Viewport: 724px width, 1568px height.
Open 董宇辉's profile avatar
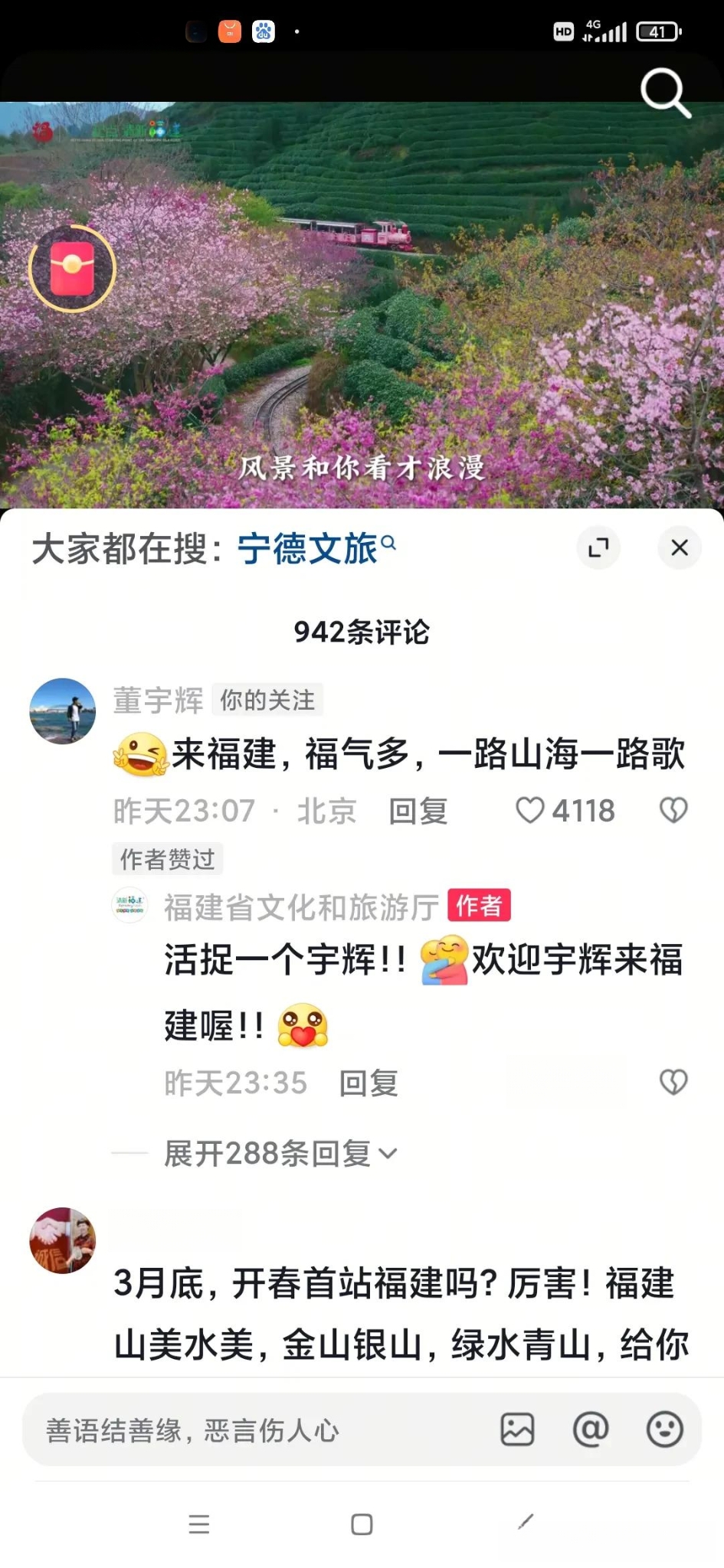coord(63,710)
